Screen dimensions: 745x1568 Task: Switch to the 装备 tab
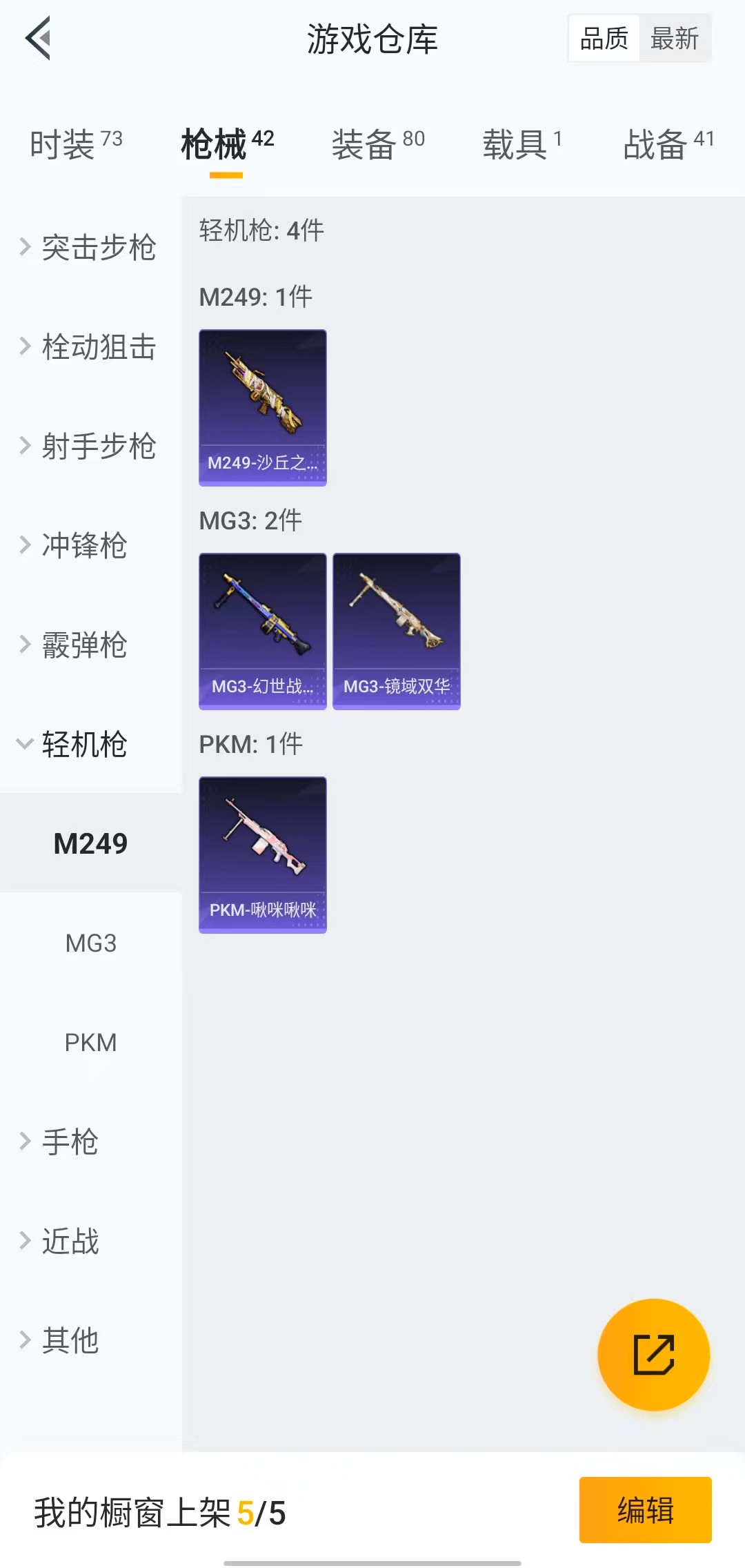tap(378, 144)
